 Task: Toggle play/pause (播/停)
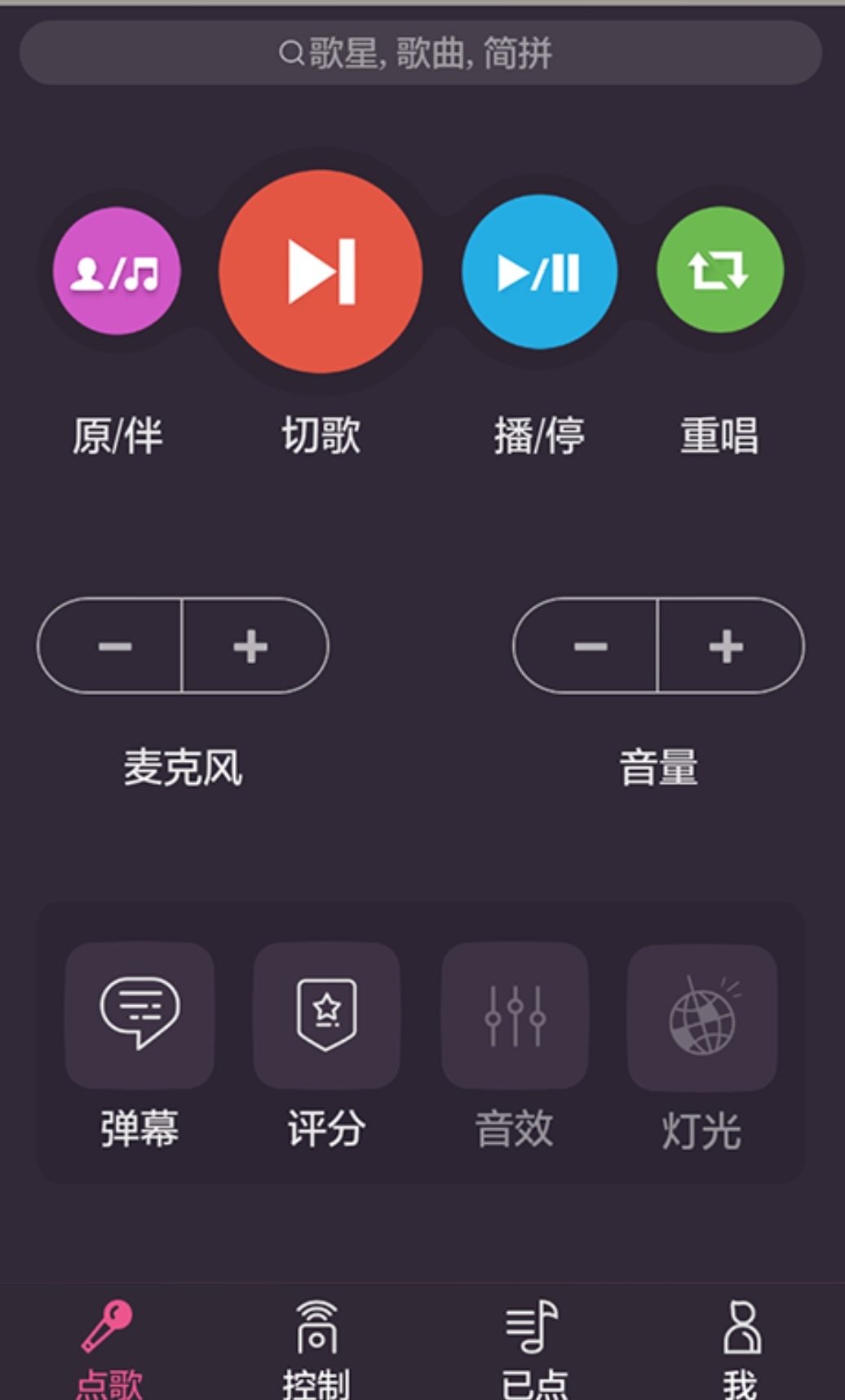click(538, 272)
